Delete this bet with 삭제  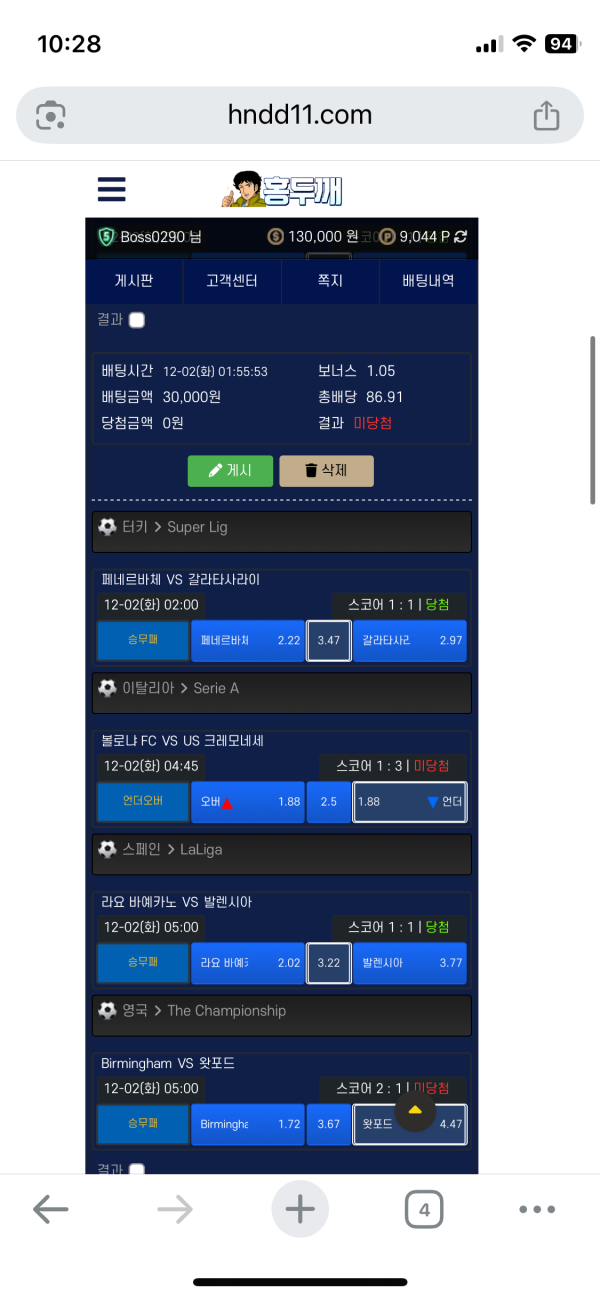326,471
